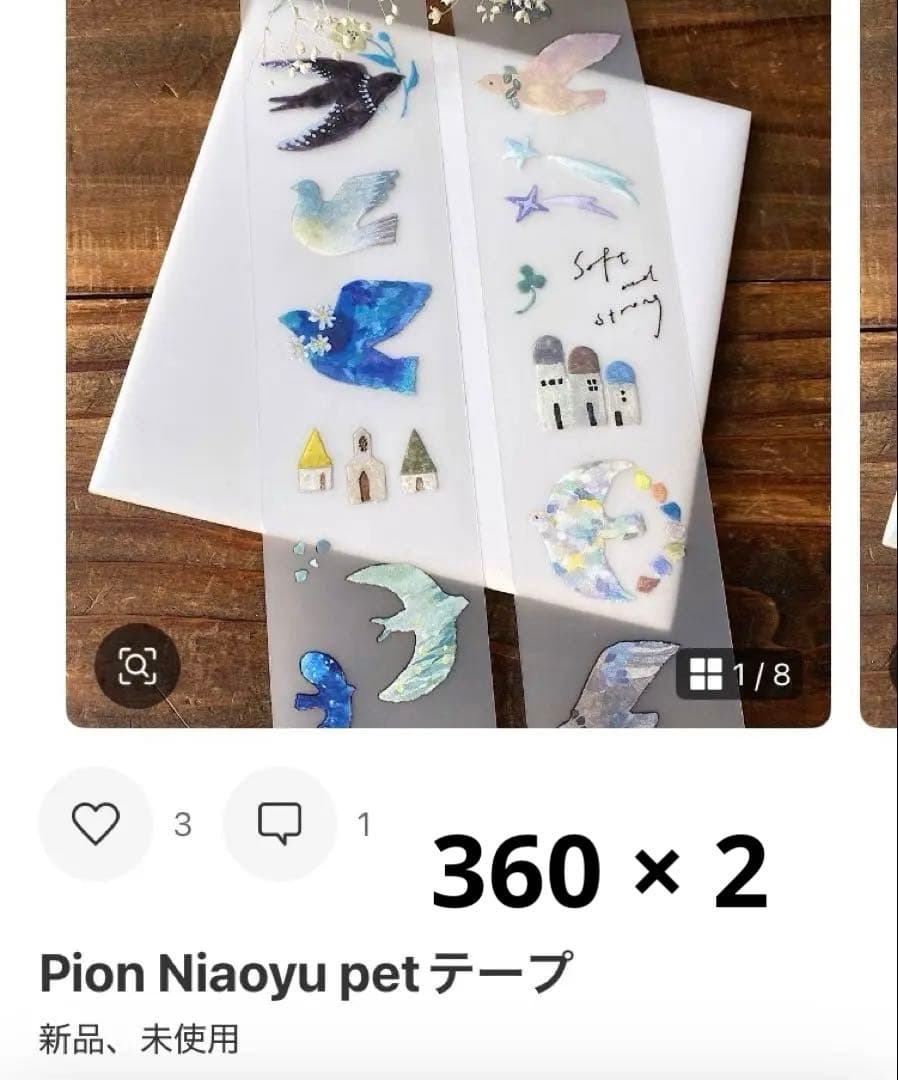
Task: Tap the image search icon on the photo
Action: (x=137, y=666)
